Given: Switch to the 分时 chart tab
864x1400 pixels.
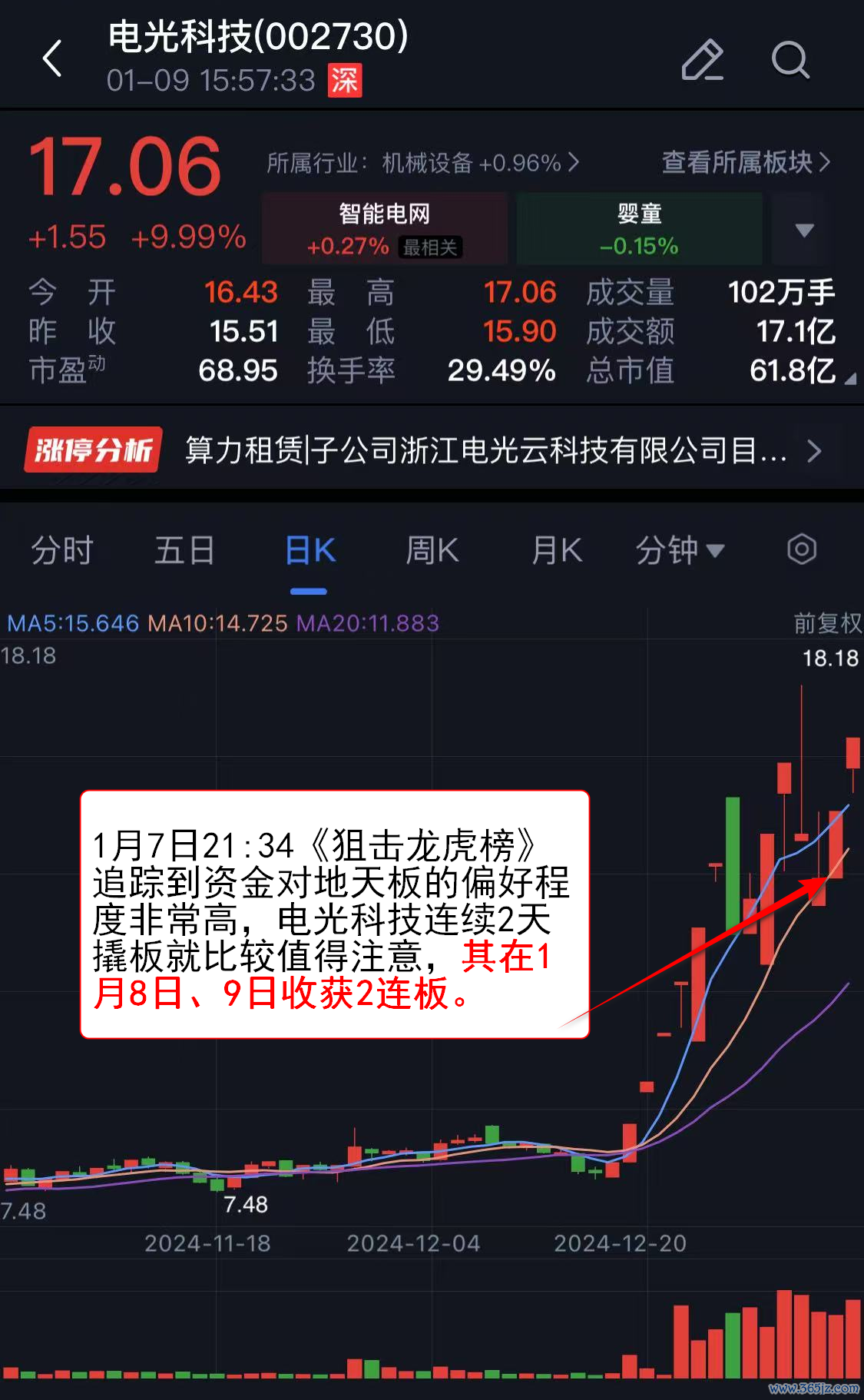Looking at the screenshot, I should [61, 550].
